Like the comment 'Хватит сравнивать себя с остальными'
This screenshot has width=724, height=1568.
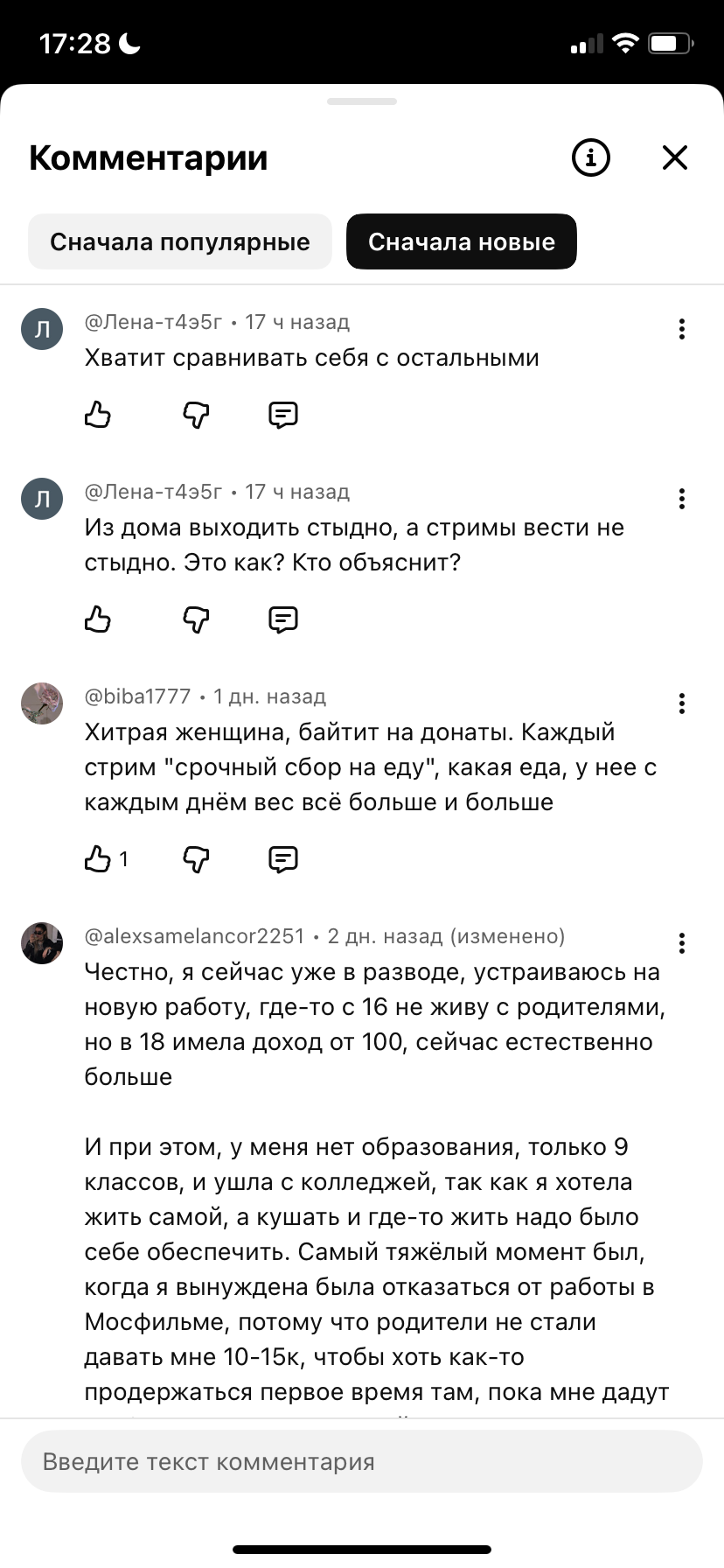tap(98, 414)
